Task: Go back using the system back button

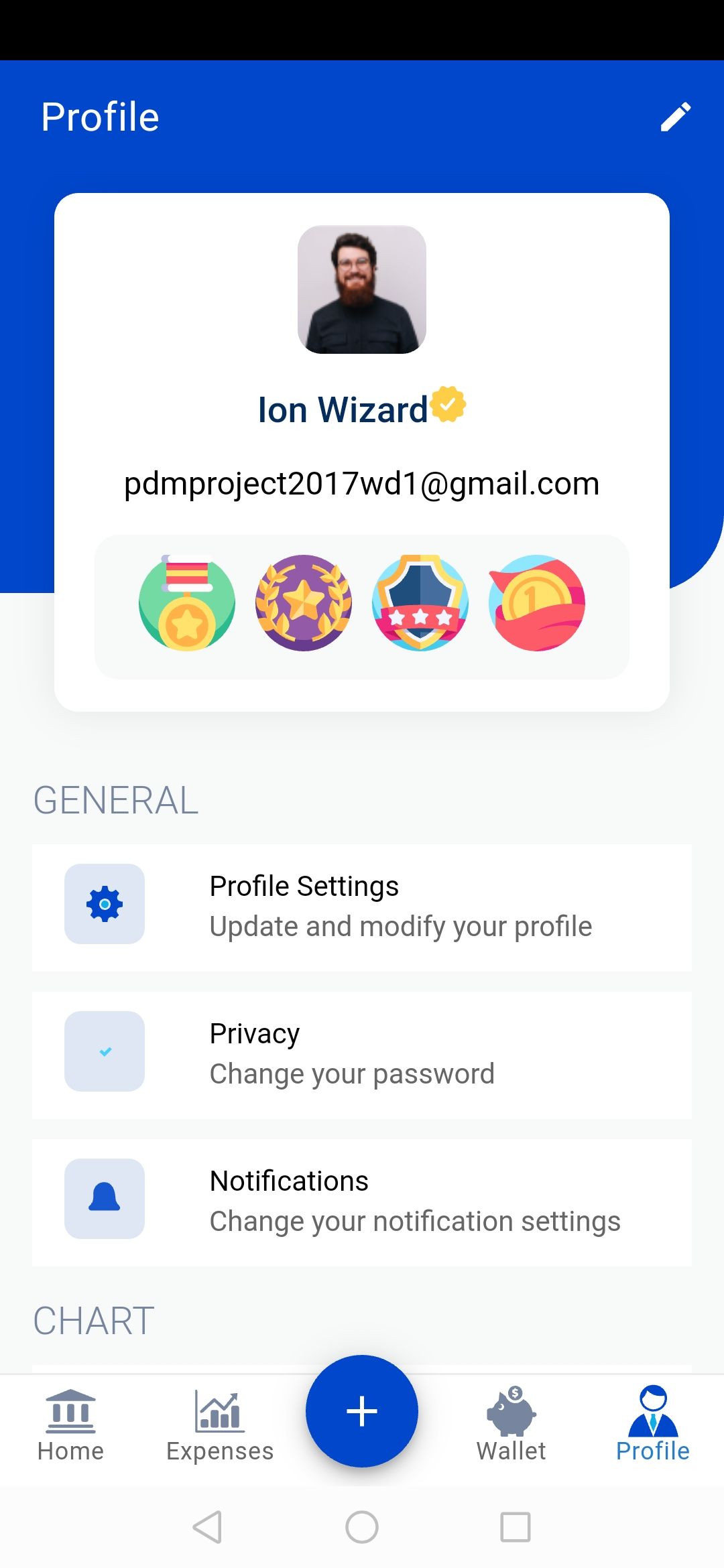Action: [208, 1527]
